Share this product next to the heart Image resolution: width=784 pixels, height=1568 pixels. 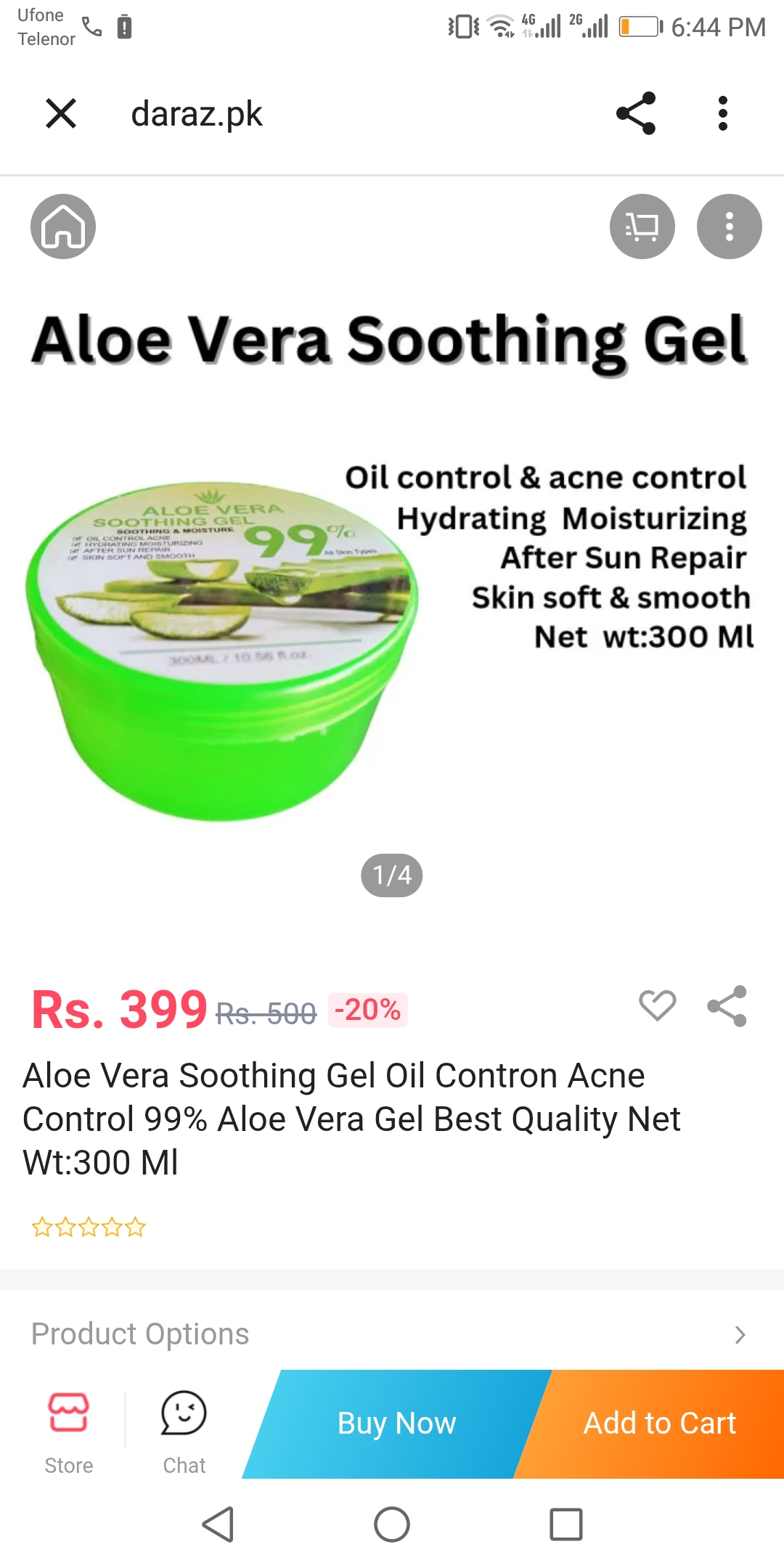coord(727,1006)
